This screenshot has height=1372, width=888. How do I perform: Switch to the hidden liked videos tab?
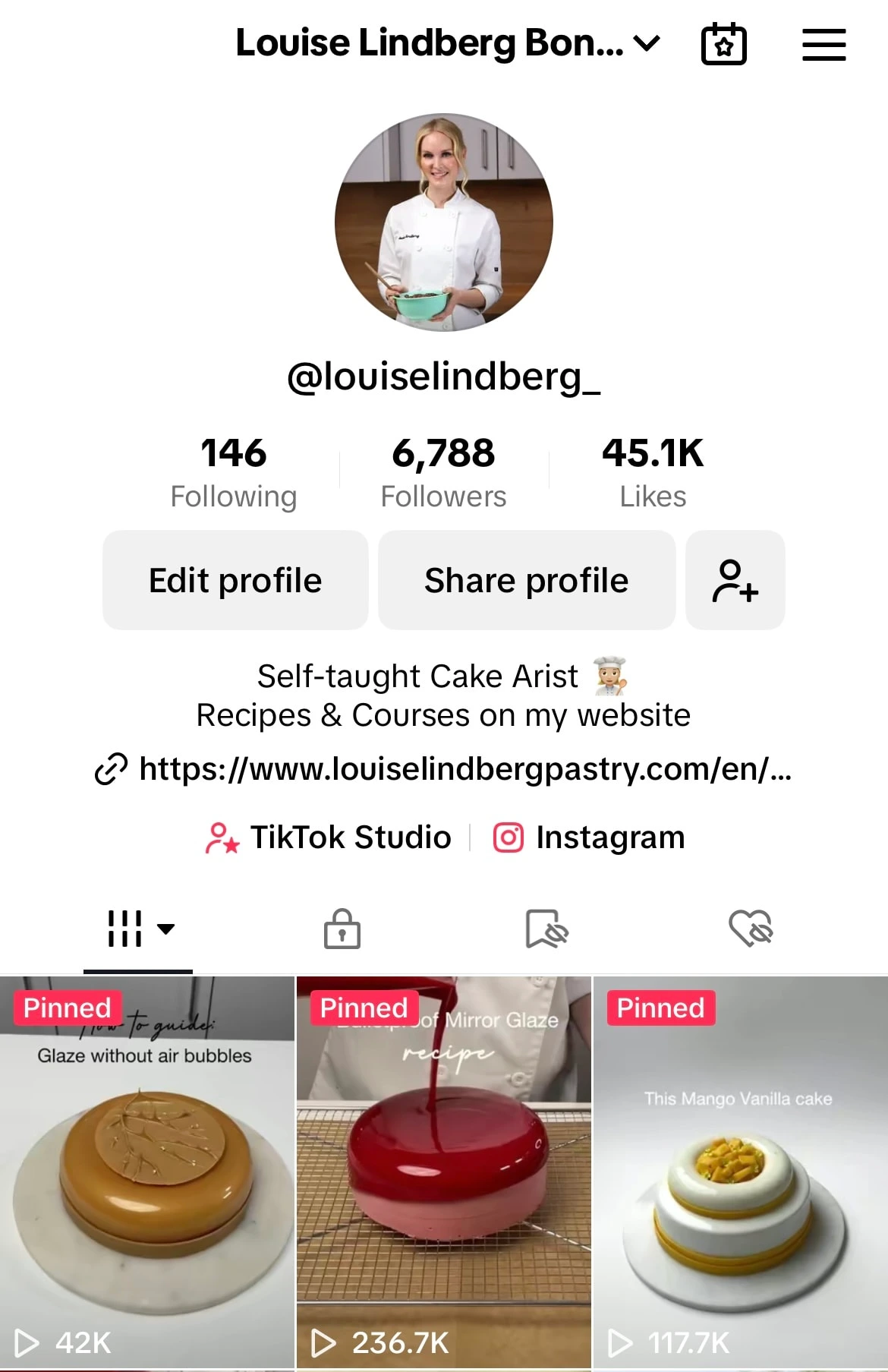[x=751, y=928]
